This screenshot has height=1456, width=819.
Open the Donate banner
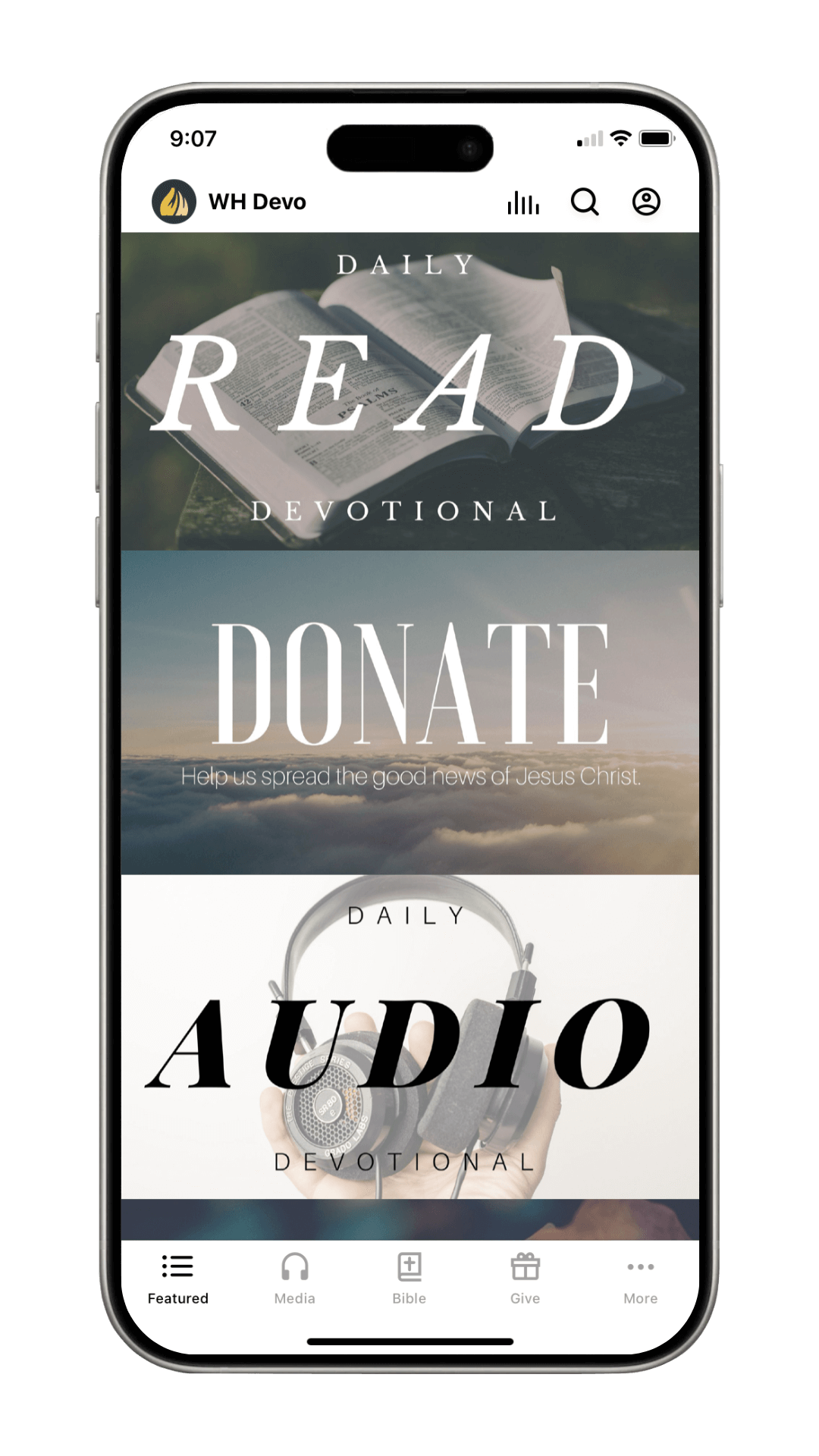(409, 713)
